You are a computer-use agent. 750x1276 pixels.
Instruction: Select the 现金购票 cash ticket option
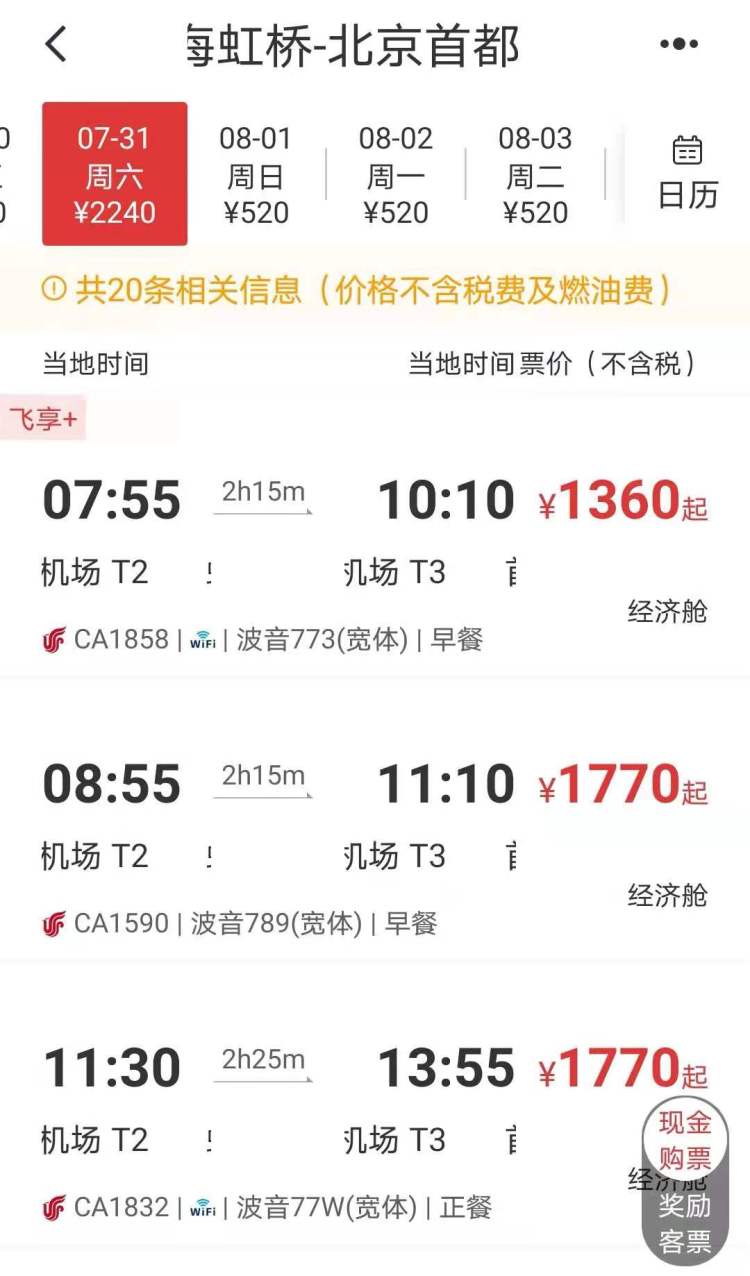(685, 1140)
